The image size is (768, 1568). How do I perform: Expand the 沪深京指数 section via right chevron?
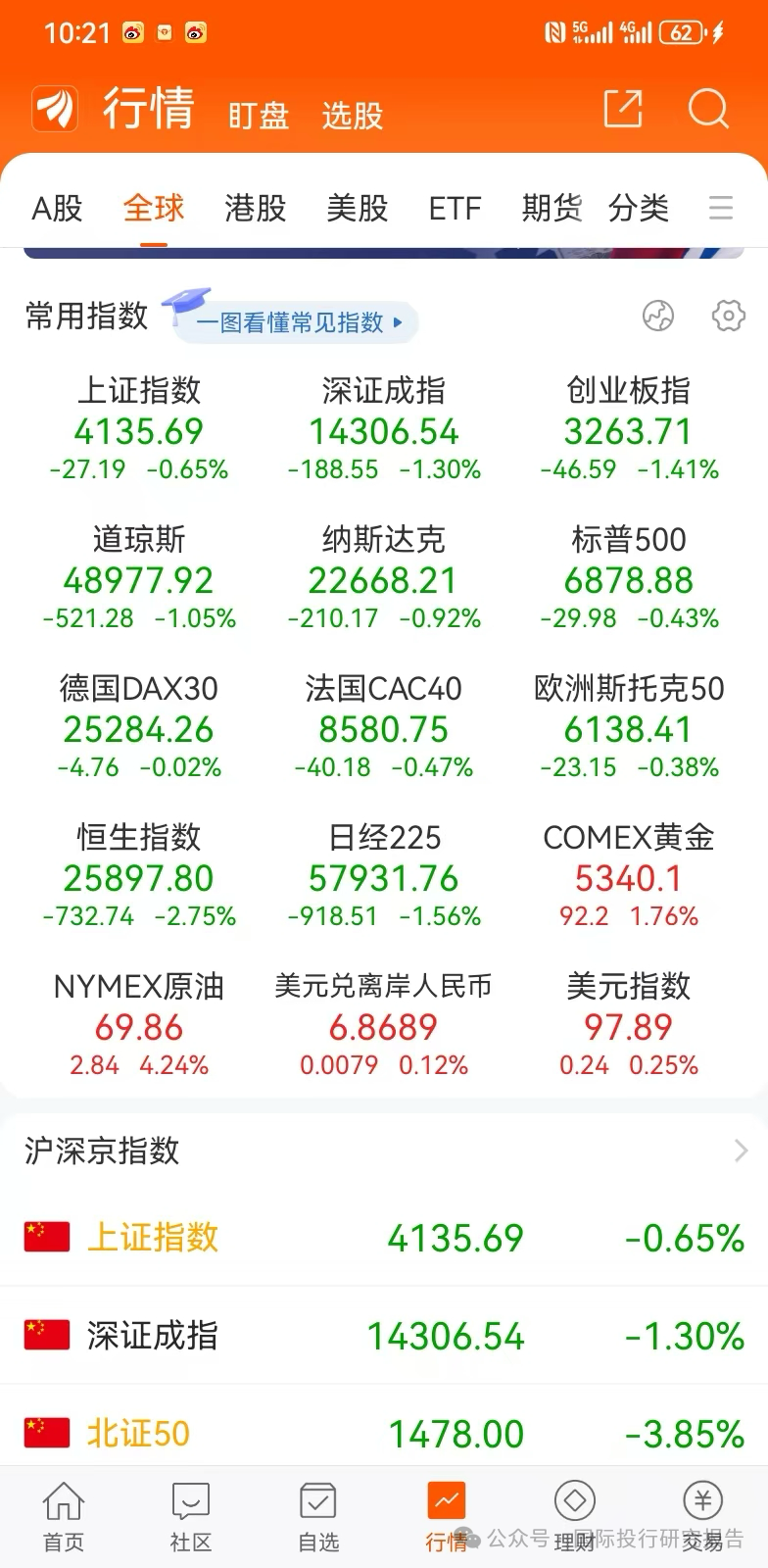pyautogui.click(x=741, y=1151)
